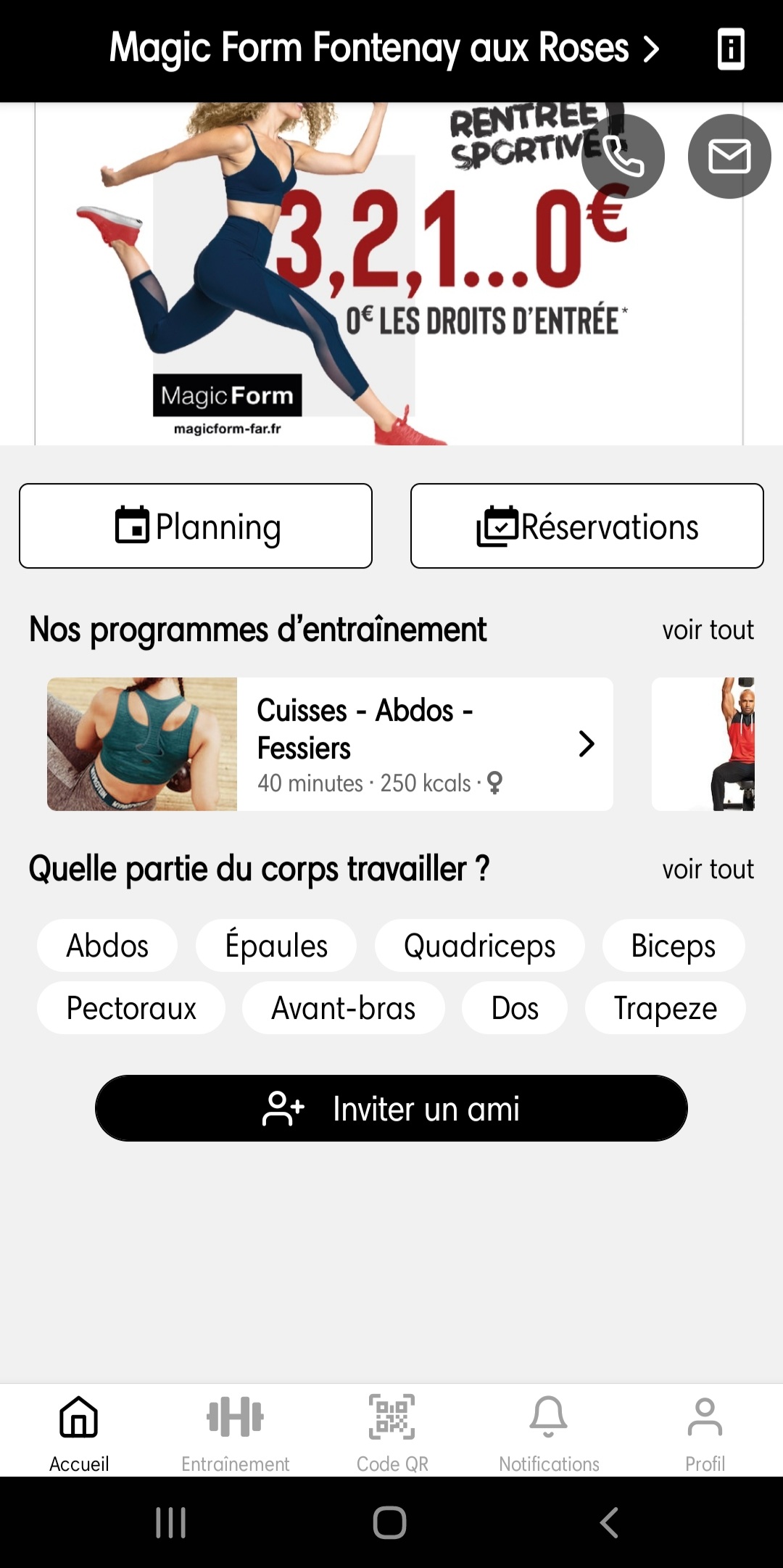Open voir tout for training programs

(x=707, y=630)
